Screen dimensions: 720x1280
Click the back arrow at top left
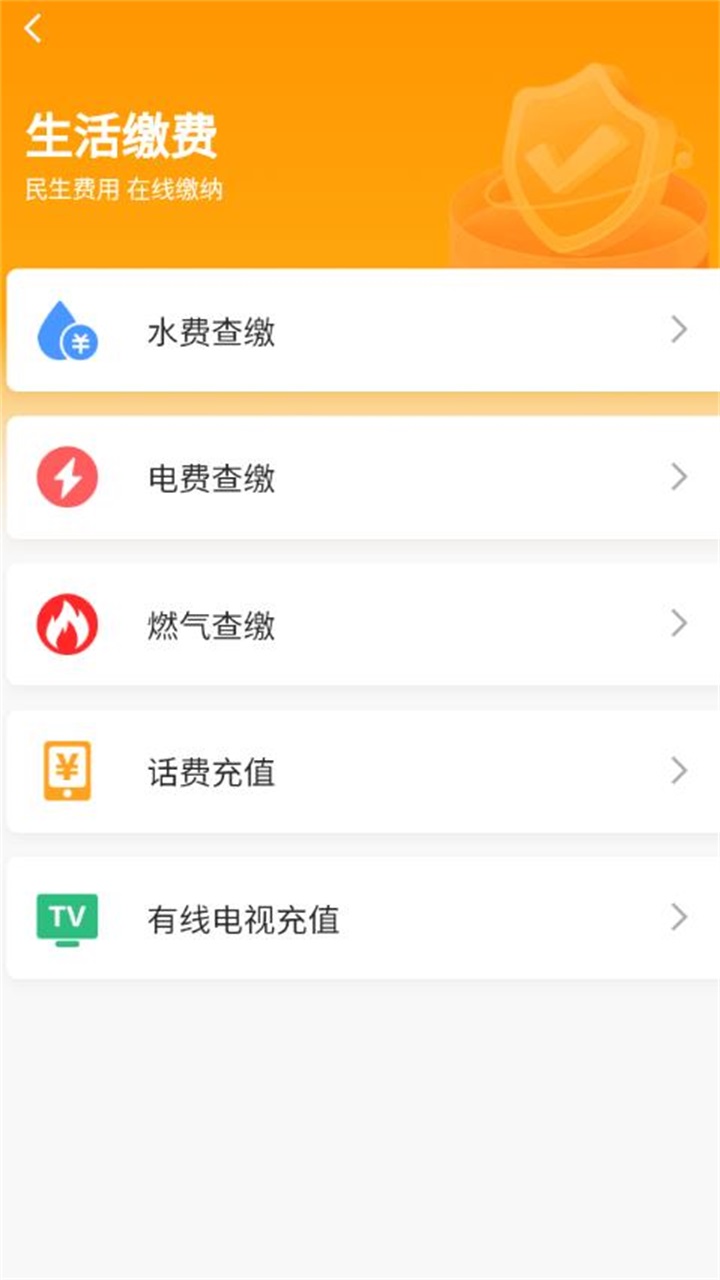[x=33, y=29]
